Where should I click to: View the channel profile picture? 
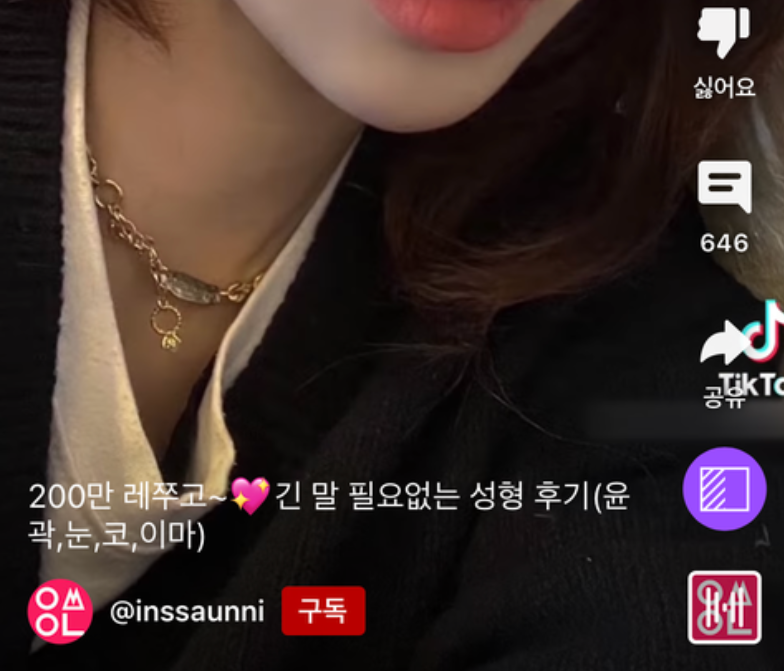click(59, 611)
